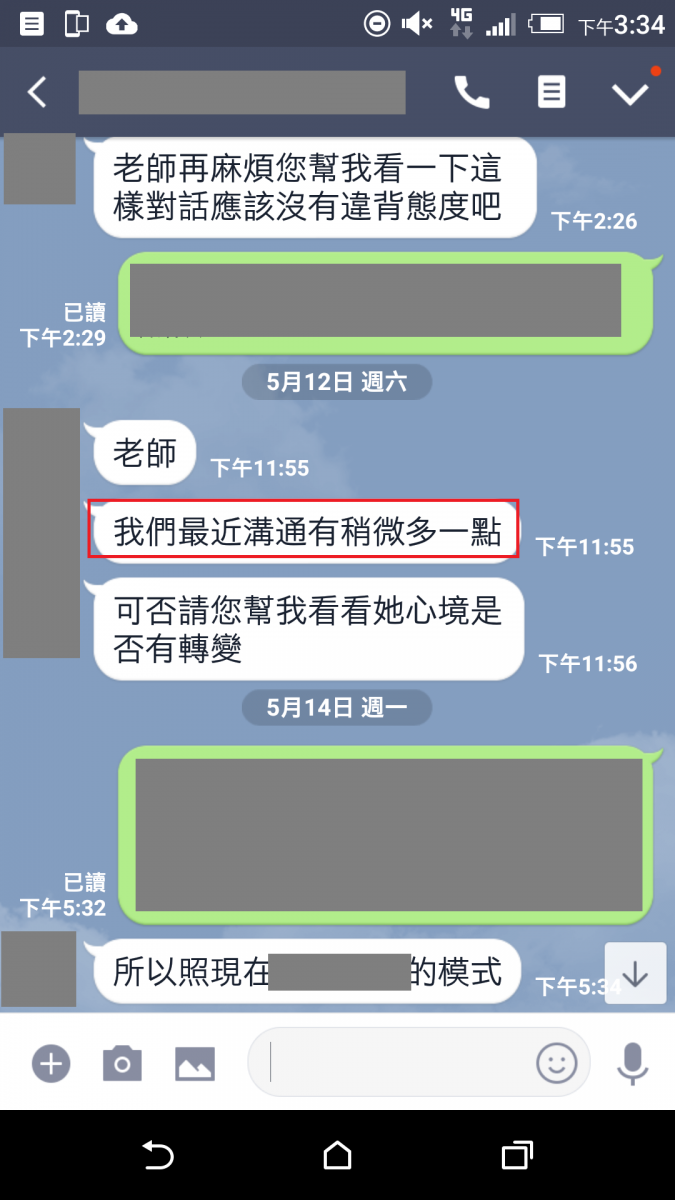Open the camera to take photo
675x1200 pixels.
(x=122, y=1063)
